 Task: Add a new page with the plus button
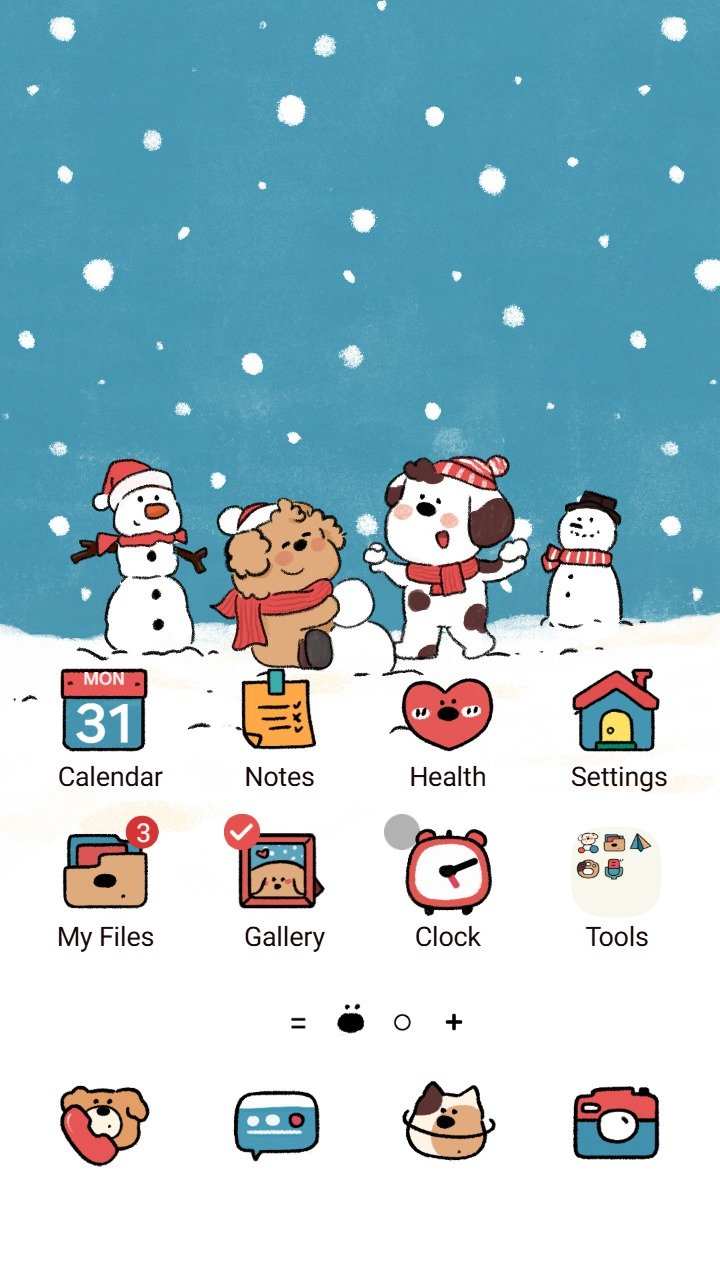[x=454, y=1021]
